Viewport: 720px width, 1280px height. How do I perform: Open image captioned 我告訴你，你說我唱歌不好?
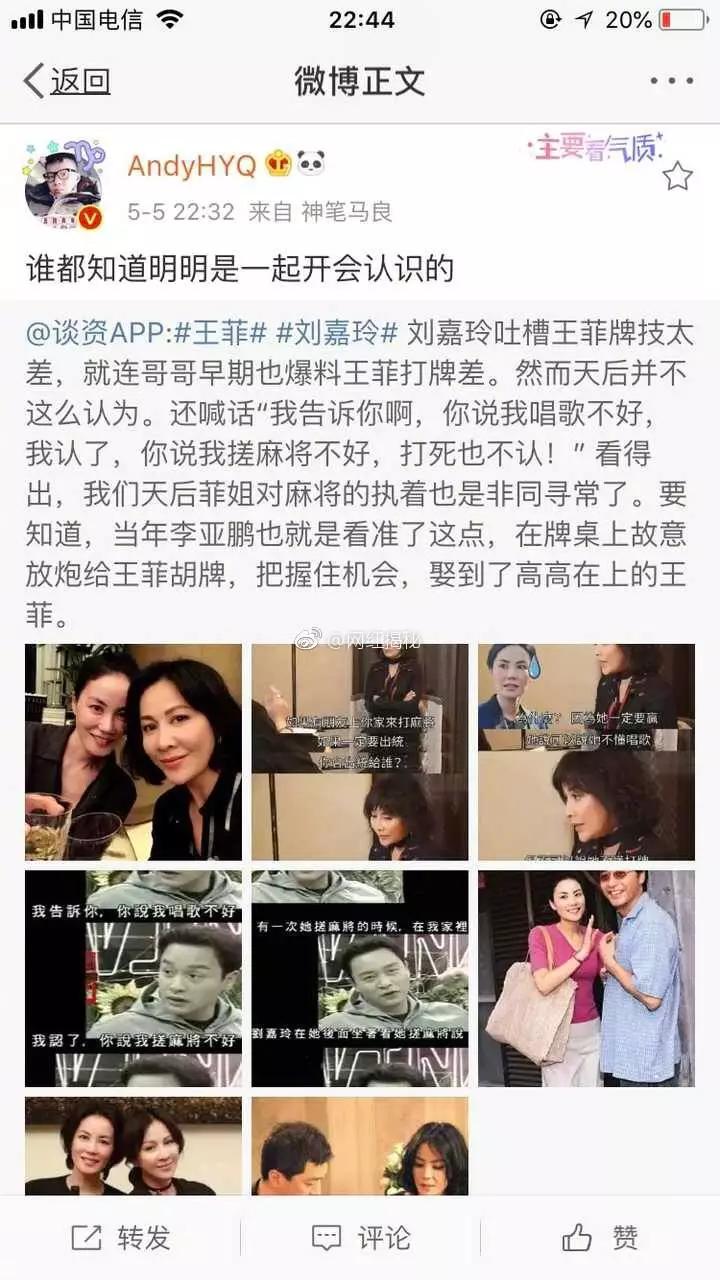coord(133,979)
